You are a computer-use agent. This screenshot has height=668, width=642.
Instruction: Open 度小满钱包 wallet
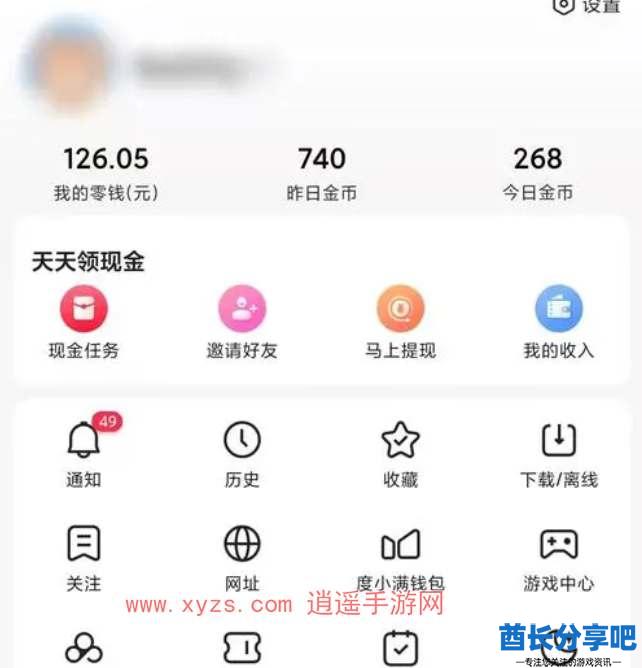pos(400,556)
